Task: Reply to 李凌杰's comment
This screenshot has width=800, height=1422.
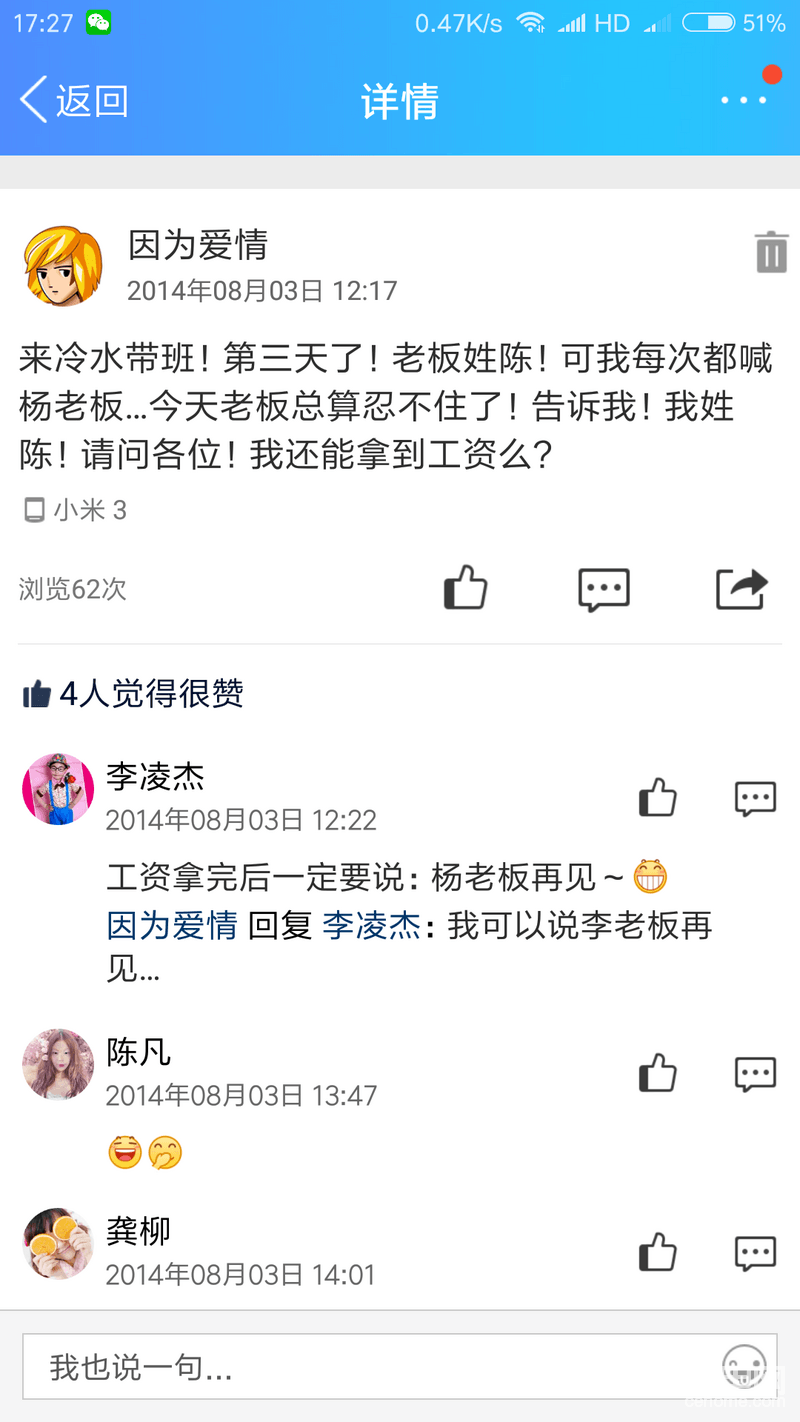Action: tap(755, 798)
